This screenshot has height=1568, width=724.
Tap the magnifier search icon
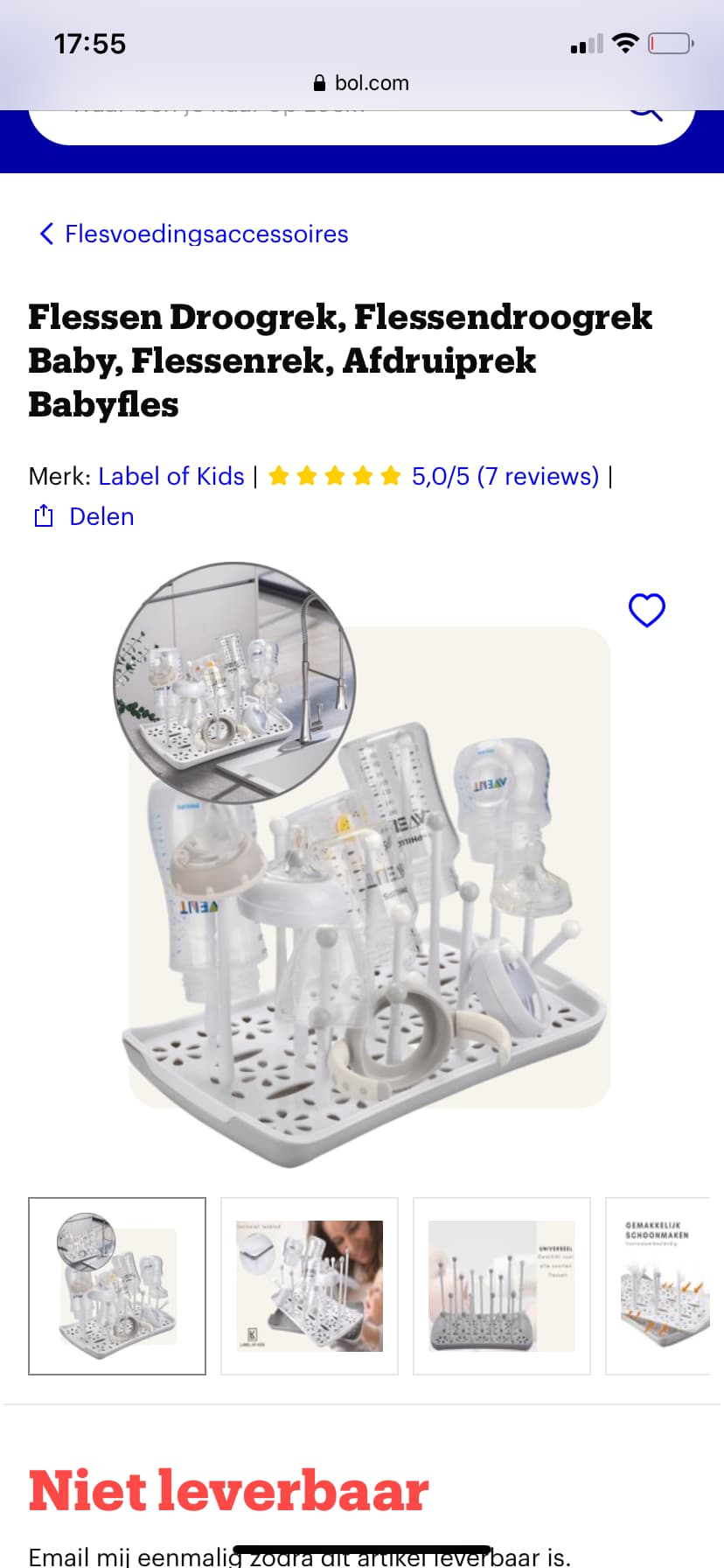[646, 115]
